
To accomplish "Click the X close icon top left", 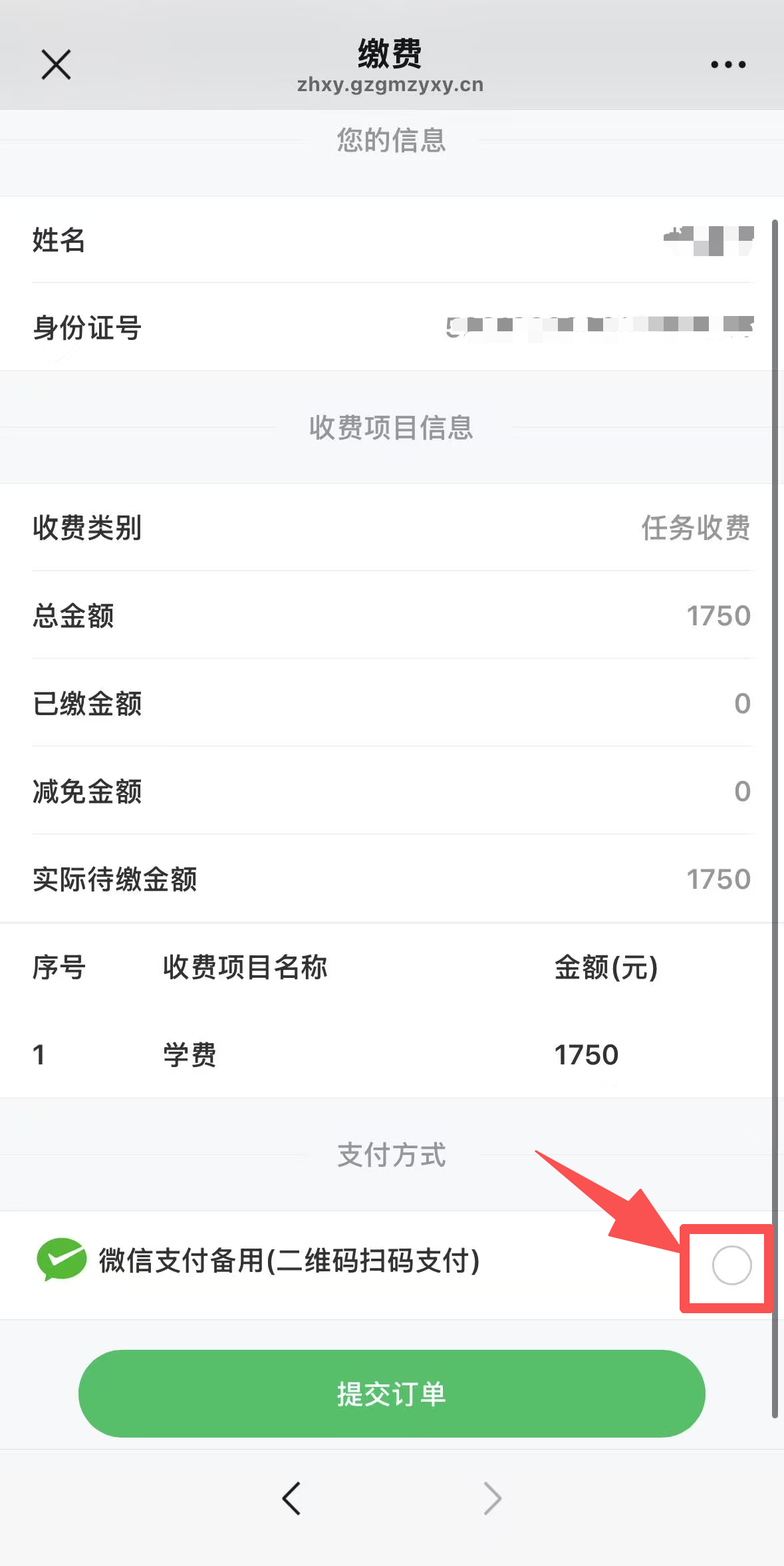I will (x=56, y=65).
